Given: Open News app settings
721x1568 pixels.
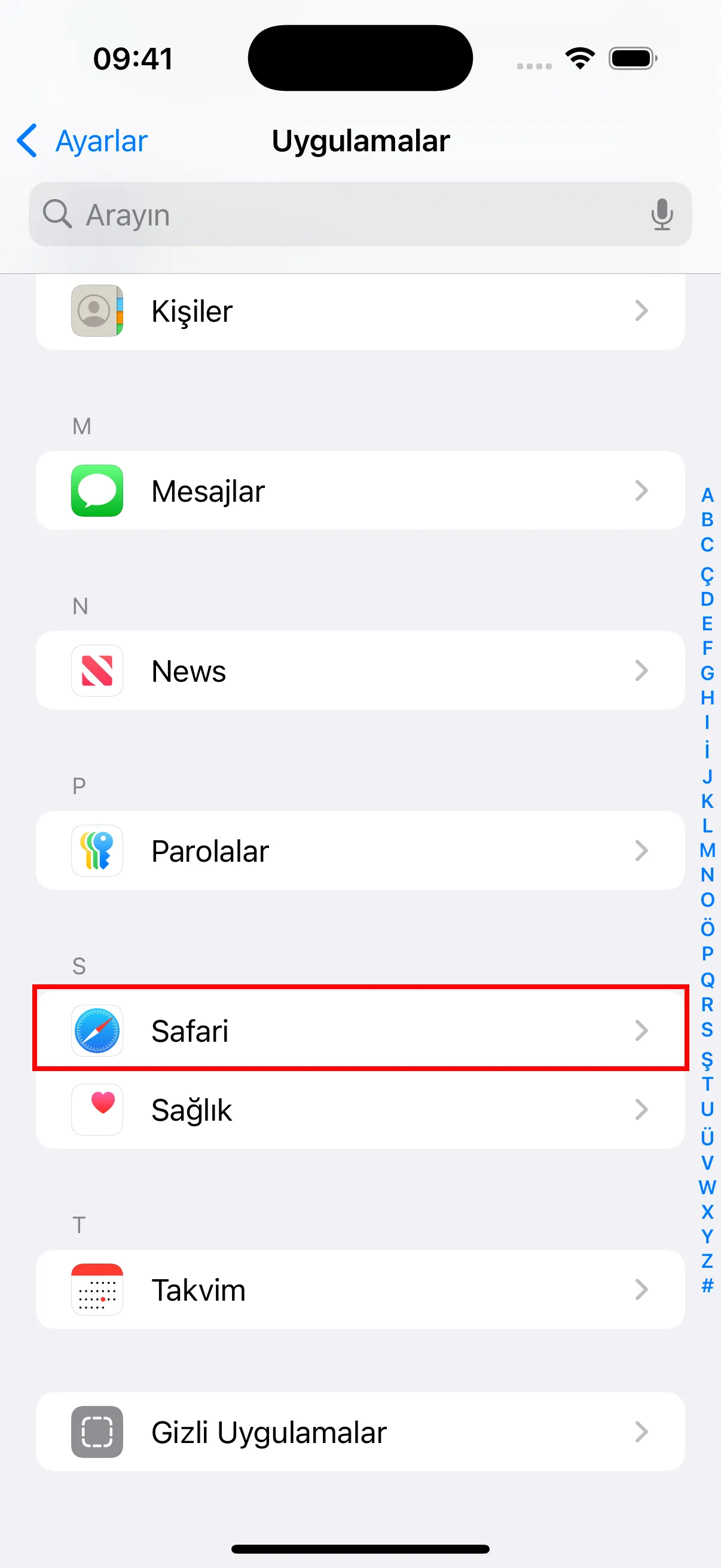Looking at the screenshot, I should click(360, 671).
